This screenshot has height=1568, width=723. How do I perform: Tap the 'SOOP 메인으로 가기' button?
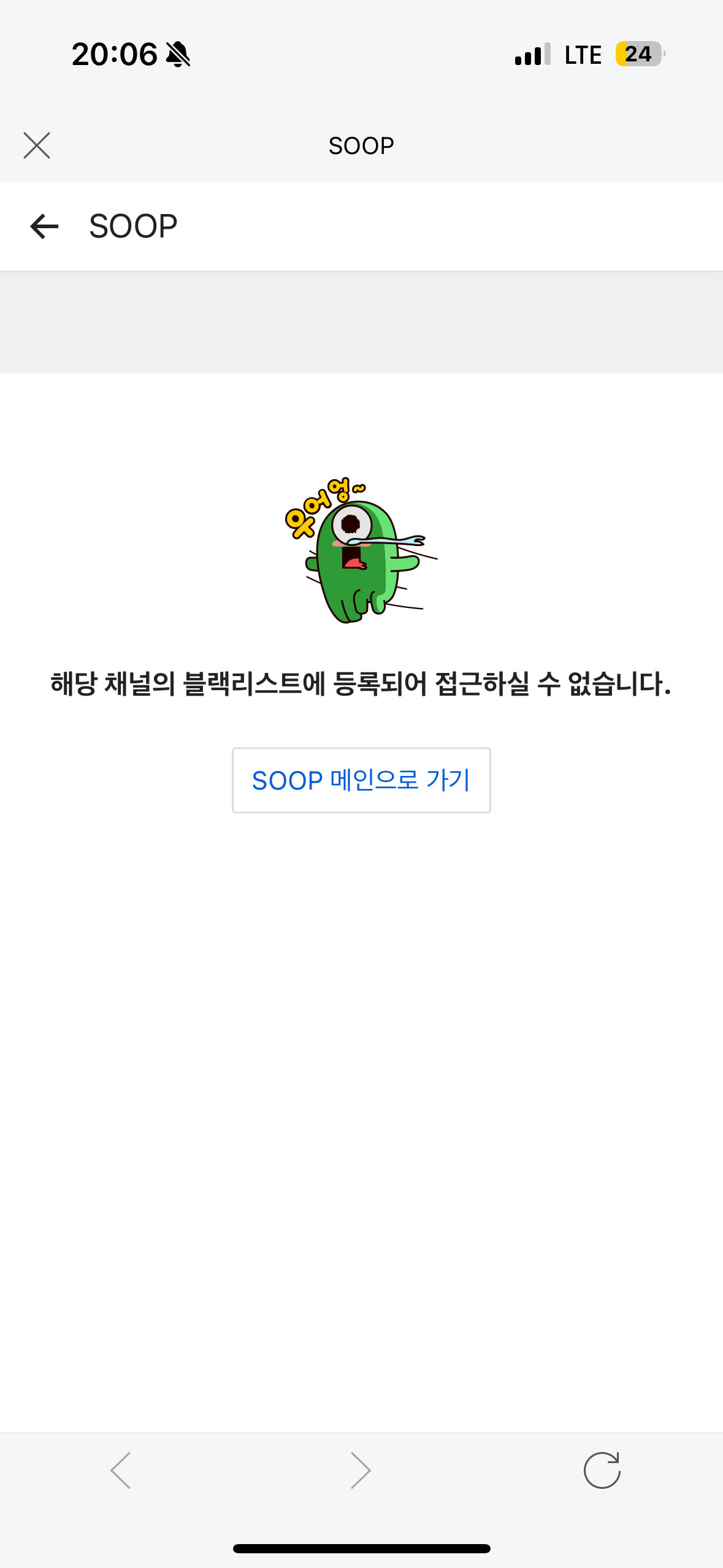tap(361, 780)
